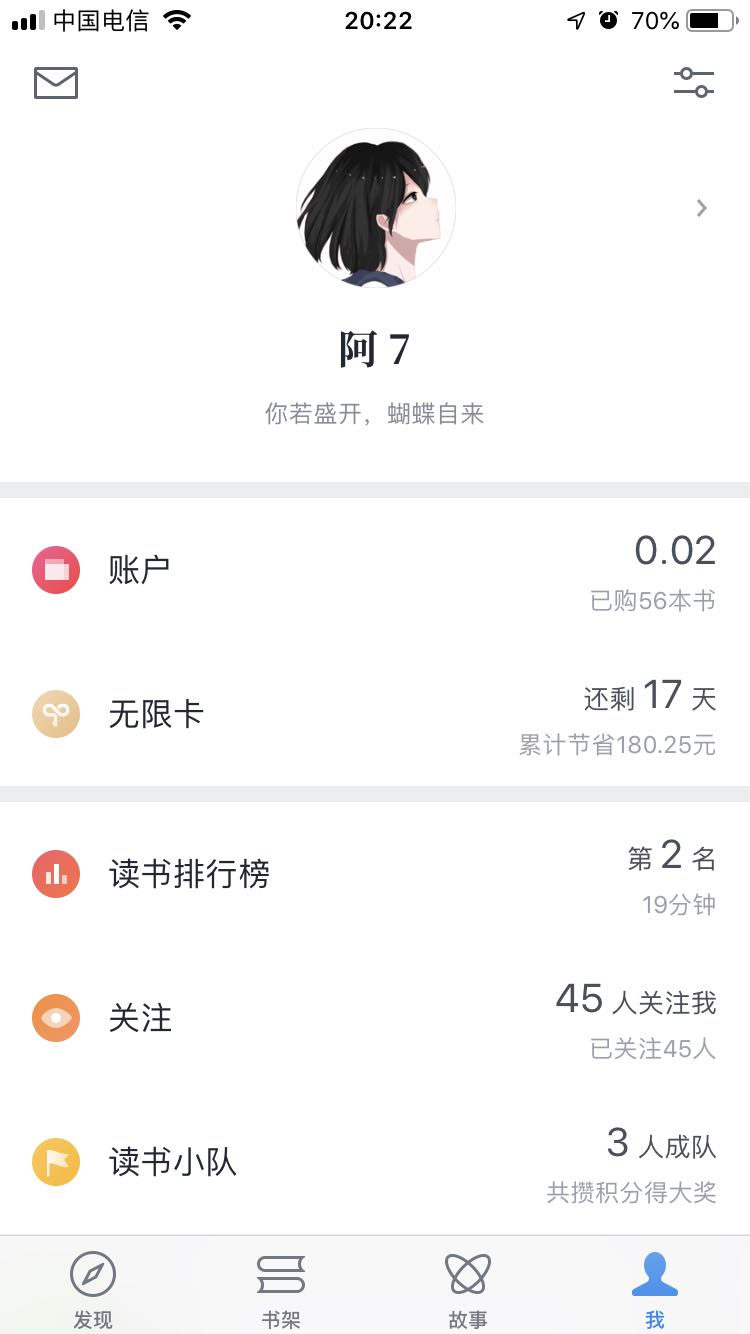Screen dimensions: 750x1334
Task: View the 读书排行榜 reading ranking
Action: pyautogui.click(x=375, y=875)
